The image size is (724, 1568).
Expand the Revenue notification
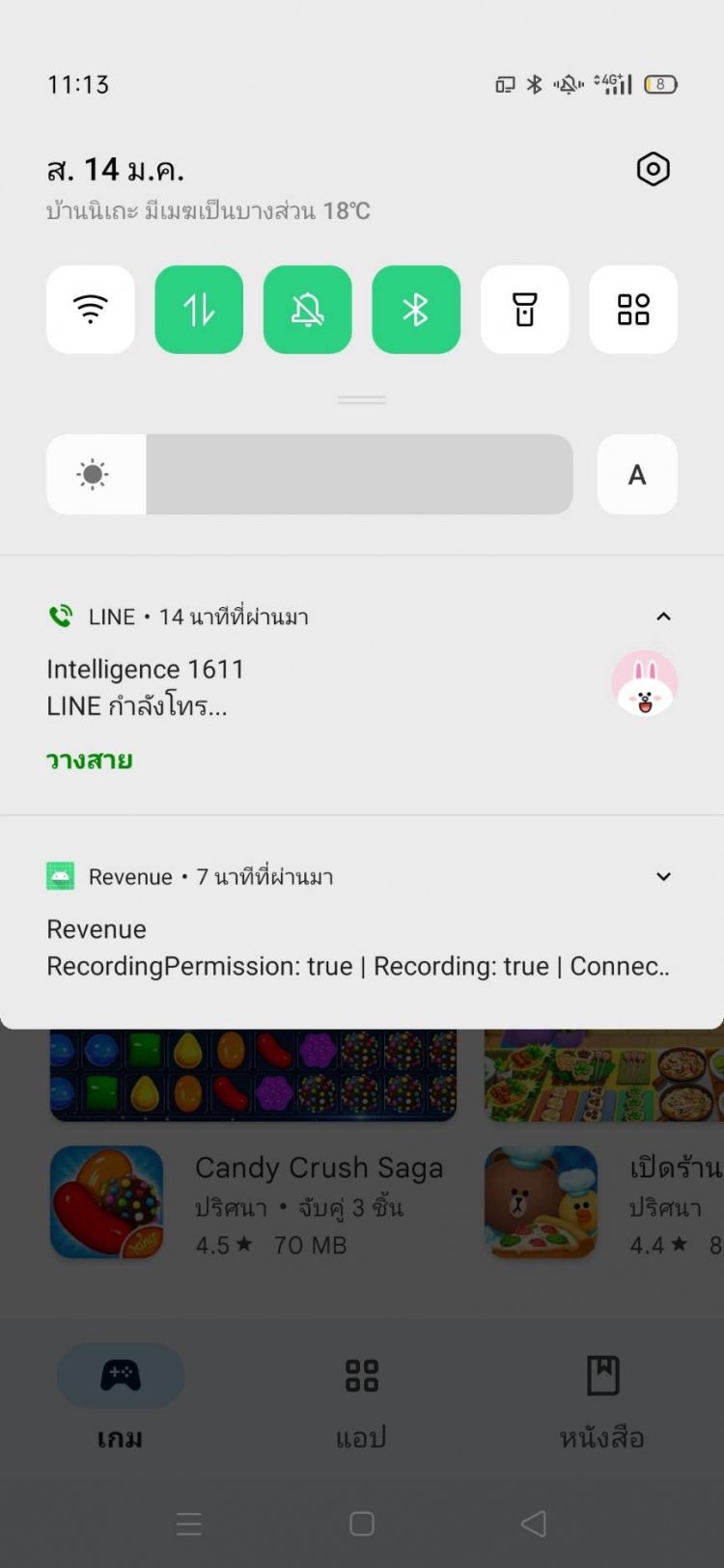coord(663,876)
